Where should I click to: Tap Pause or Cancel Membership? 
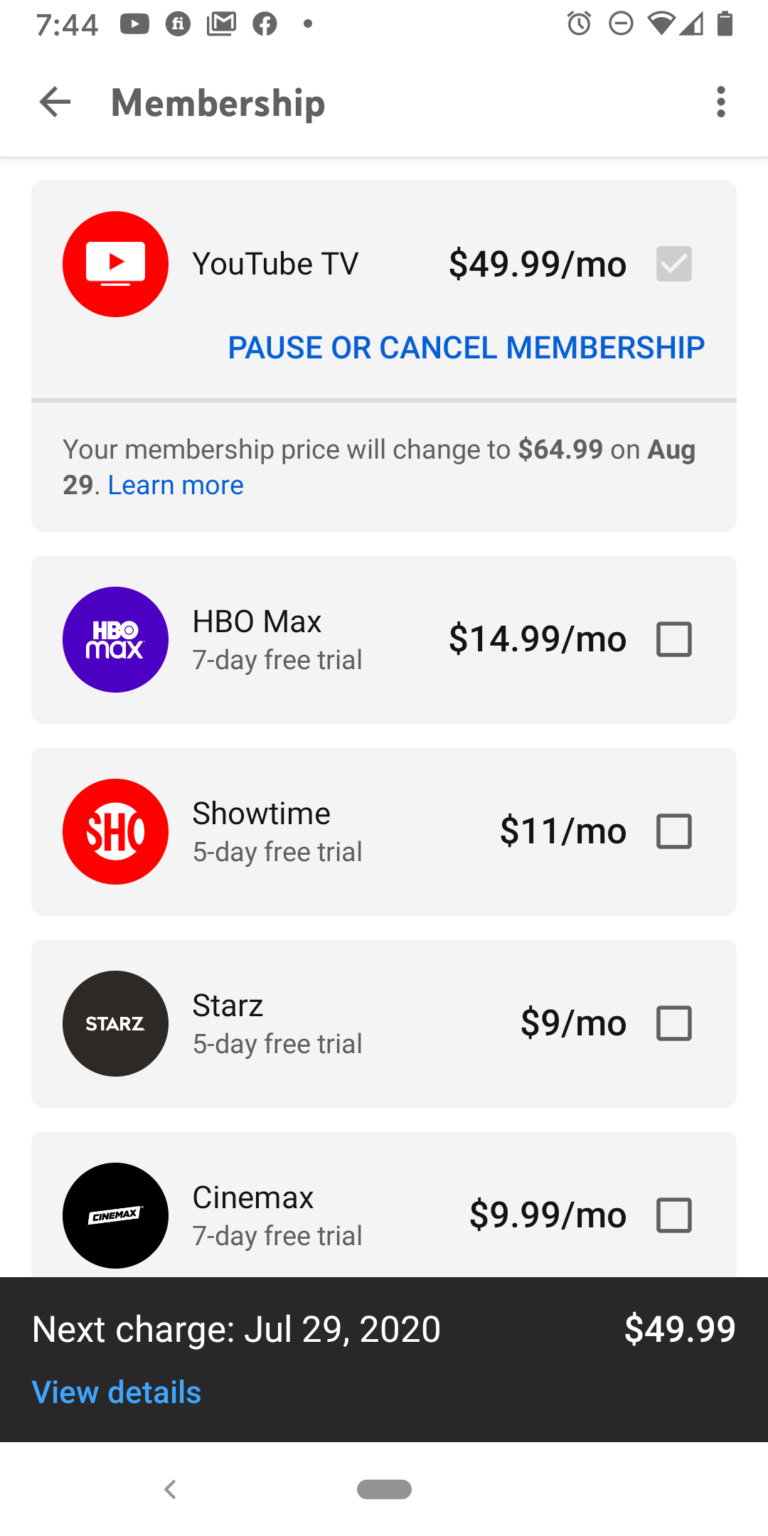pyautogui.click(x=466, y=347)
